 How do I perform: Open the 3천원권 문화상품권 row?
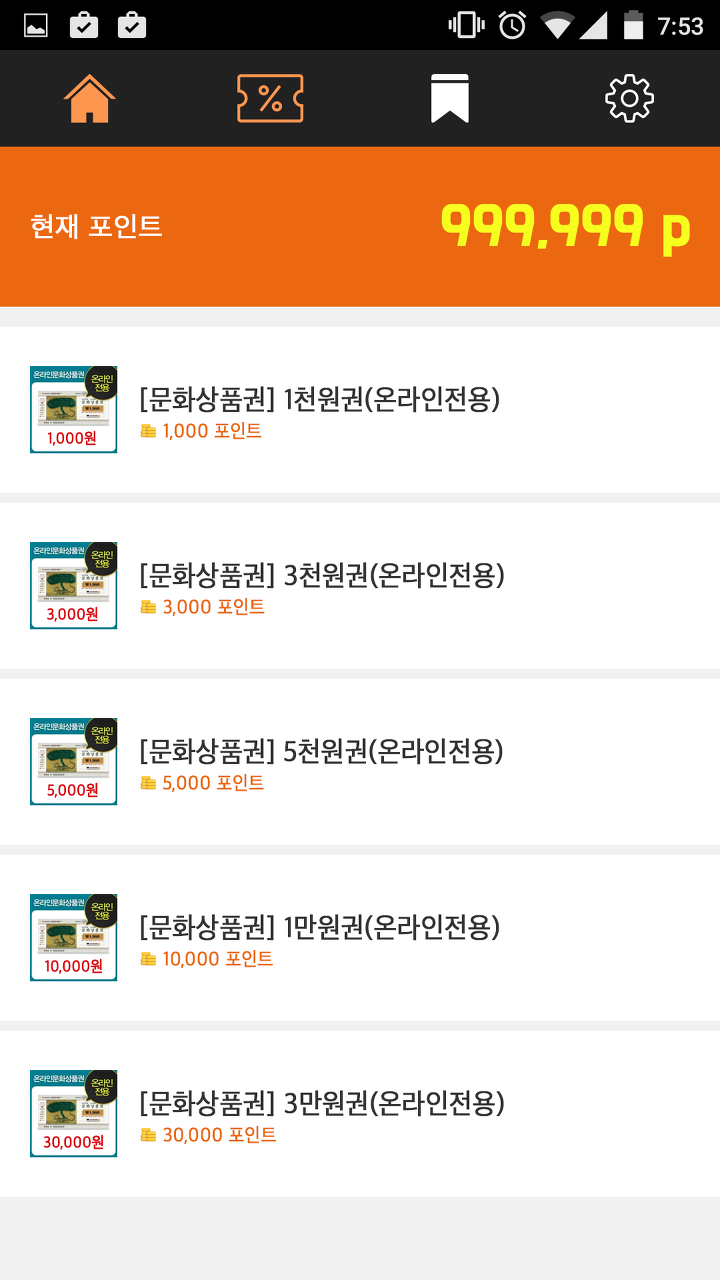click(360, 585)
